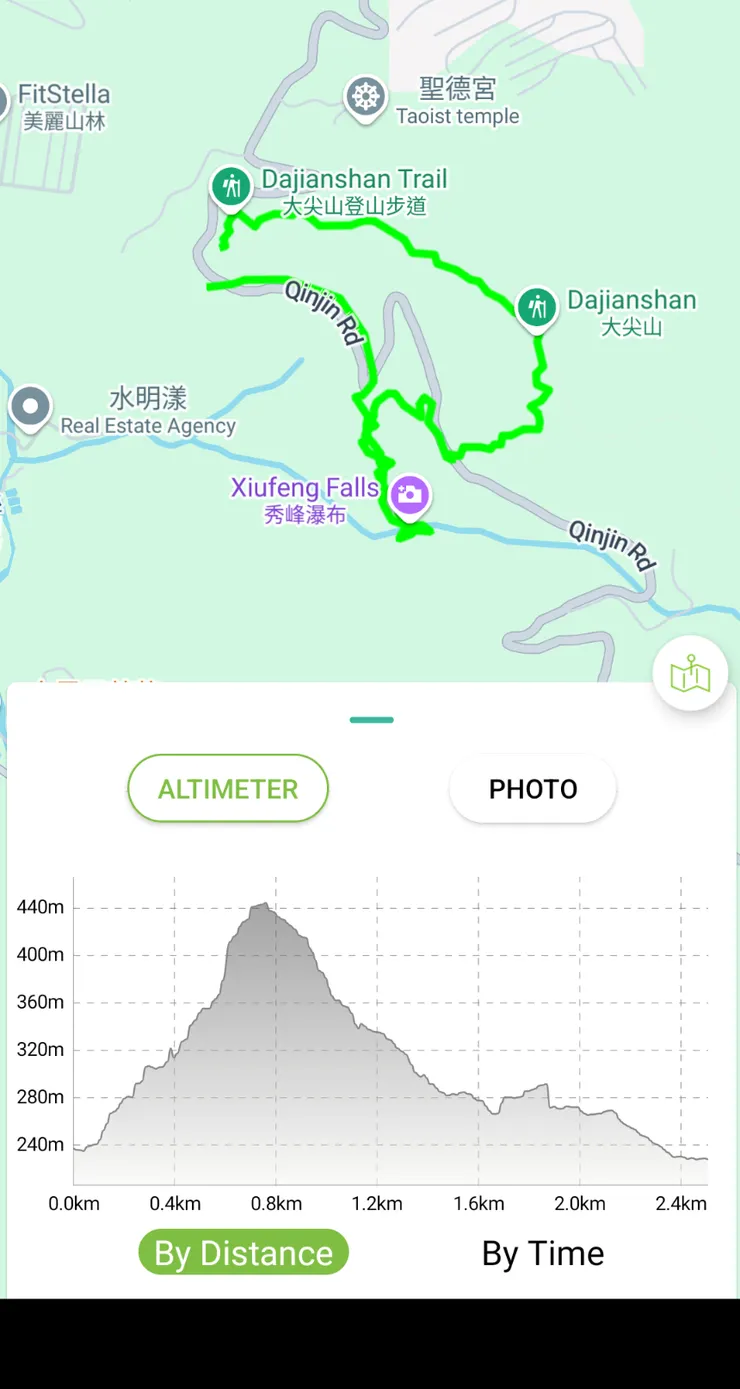Tap the 水明漾 Real Estate Agency pin icon

click(30, 407)
